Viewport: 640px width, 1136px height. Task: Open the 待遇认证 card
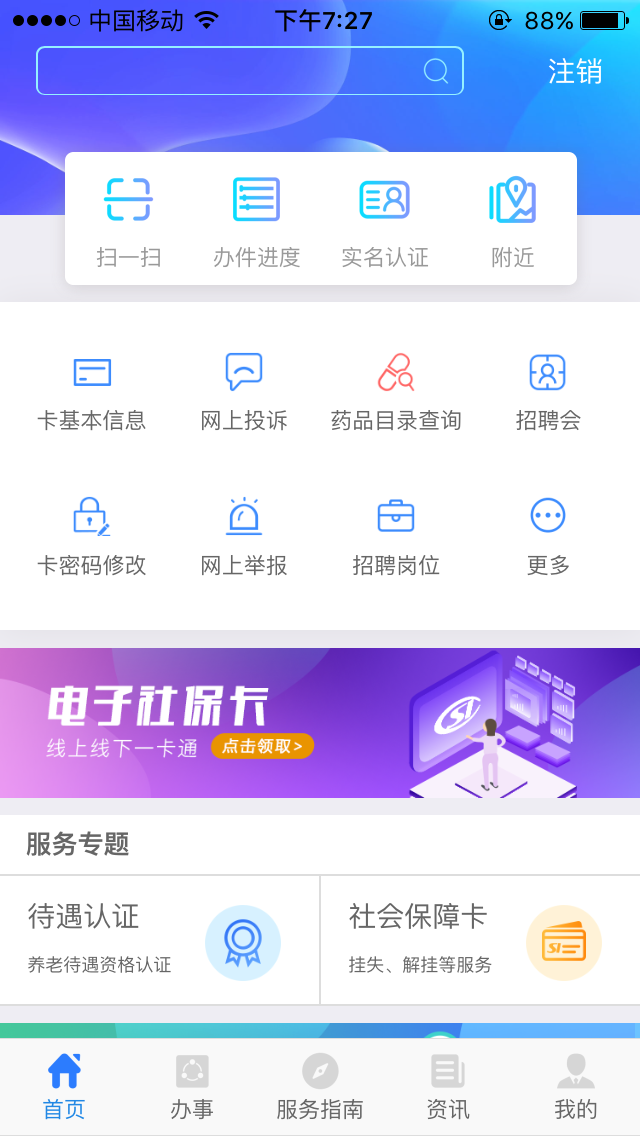160,940
